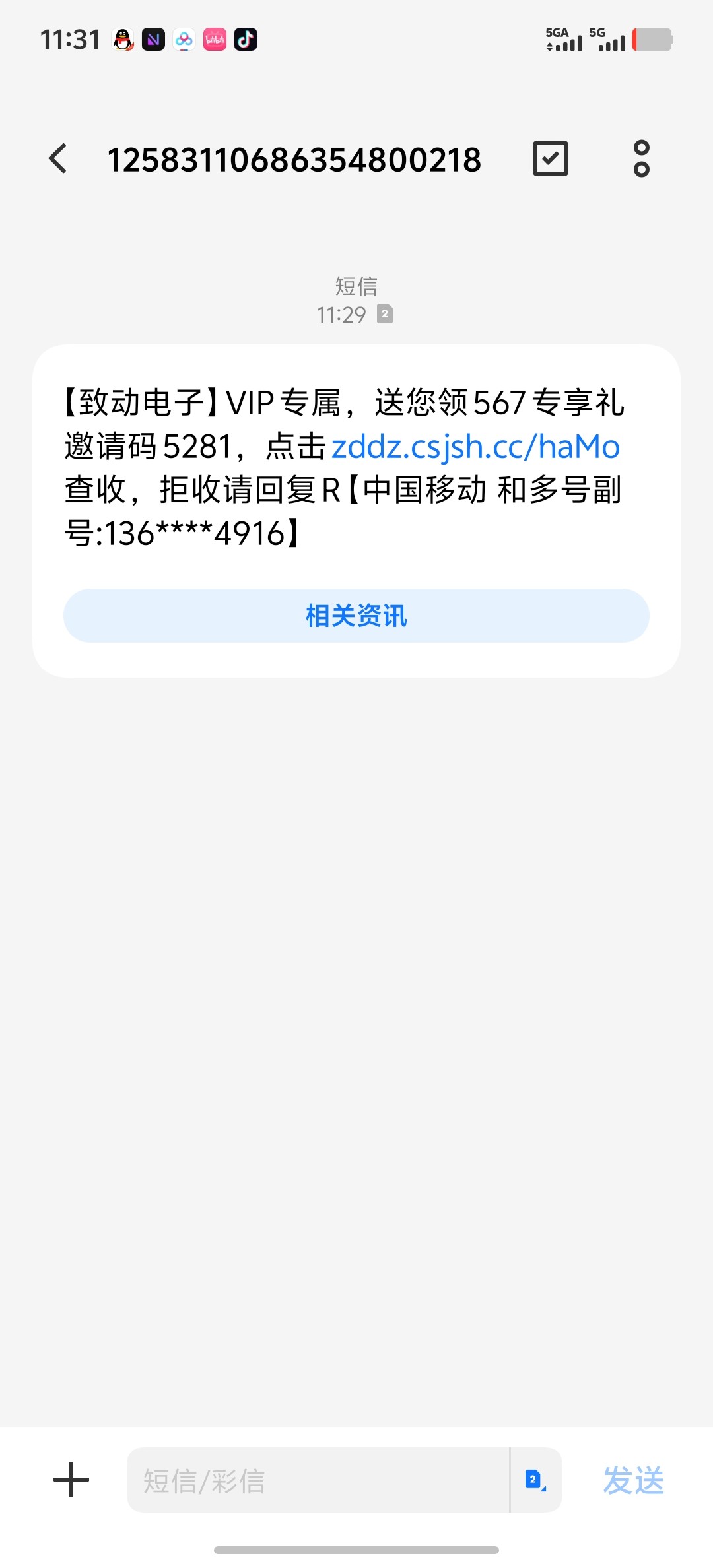Viewport: 713px width, 1568px height.
Task: Tap the QQ notification icon in status bar
Action: tap(122, 40)
